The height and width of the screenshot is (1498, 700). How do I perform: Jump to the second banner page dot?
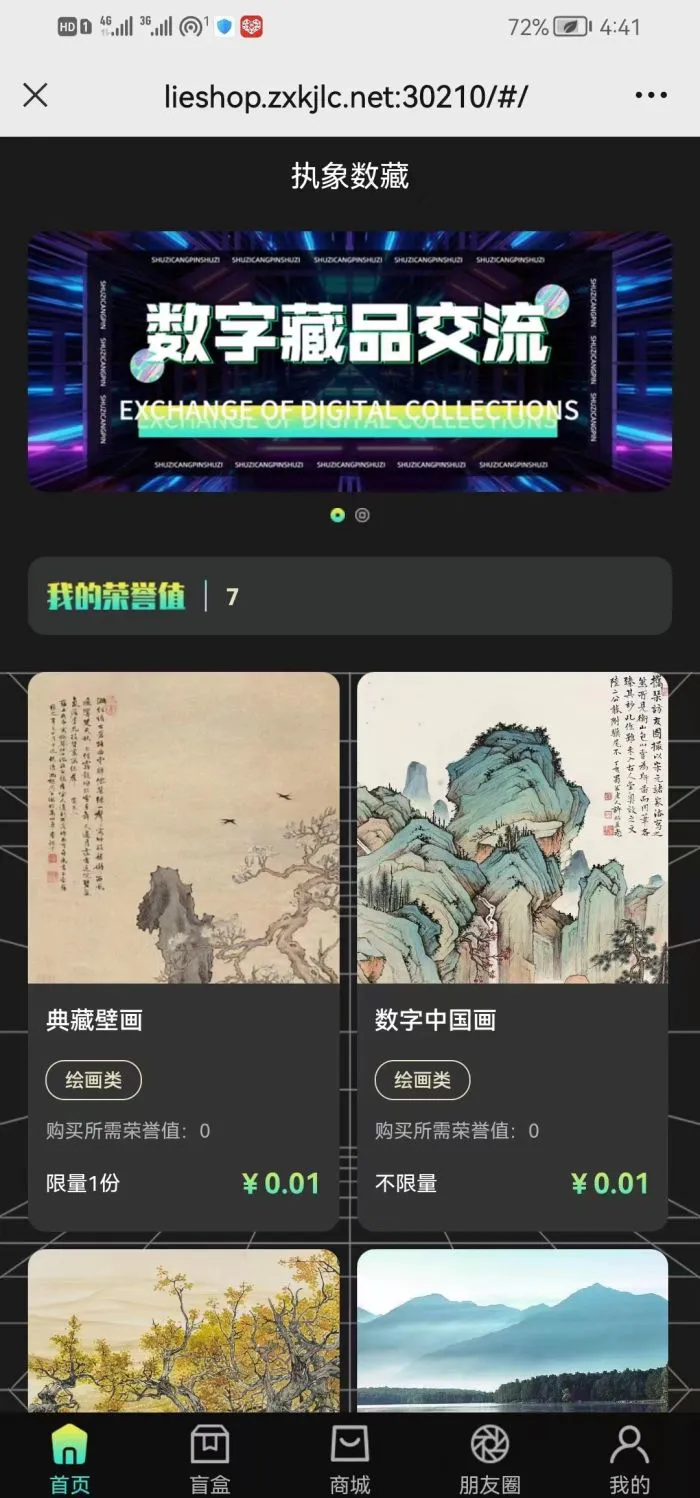pyautogui.click(x=362, y=515)
